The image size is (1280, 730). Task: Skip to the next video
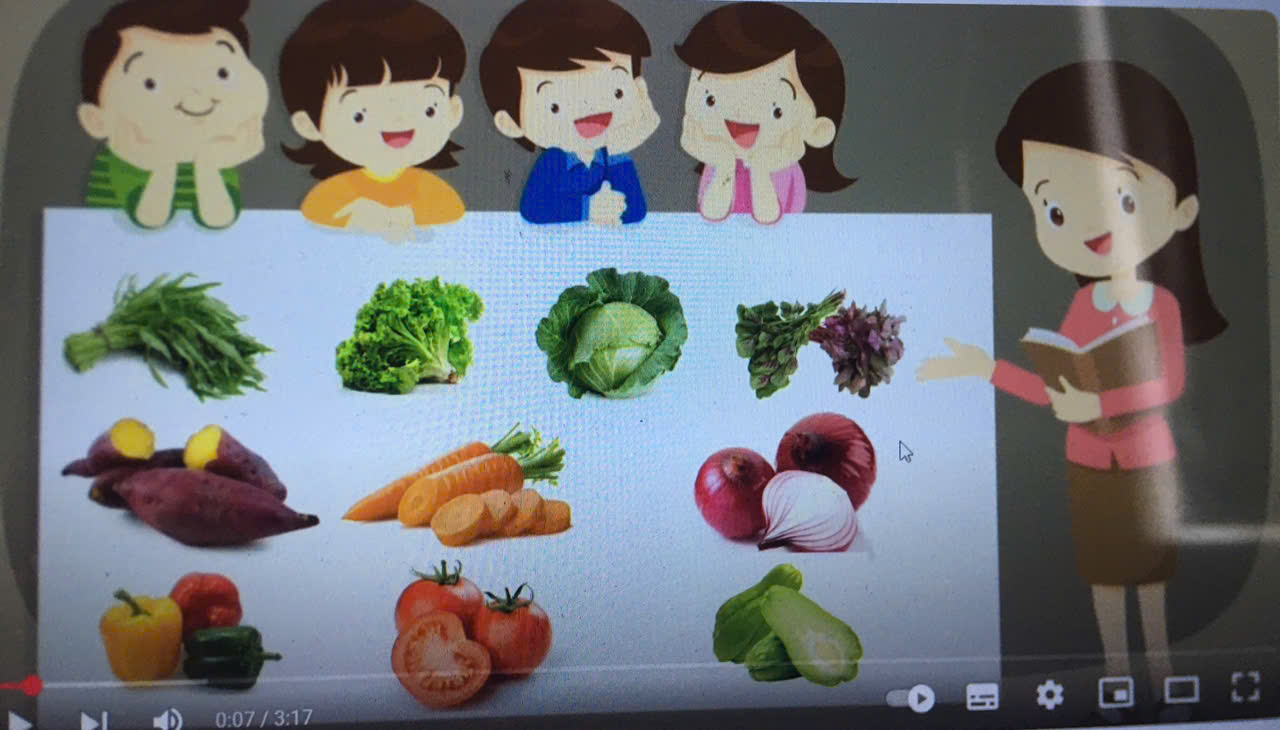(92, 720)
